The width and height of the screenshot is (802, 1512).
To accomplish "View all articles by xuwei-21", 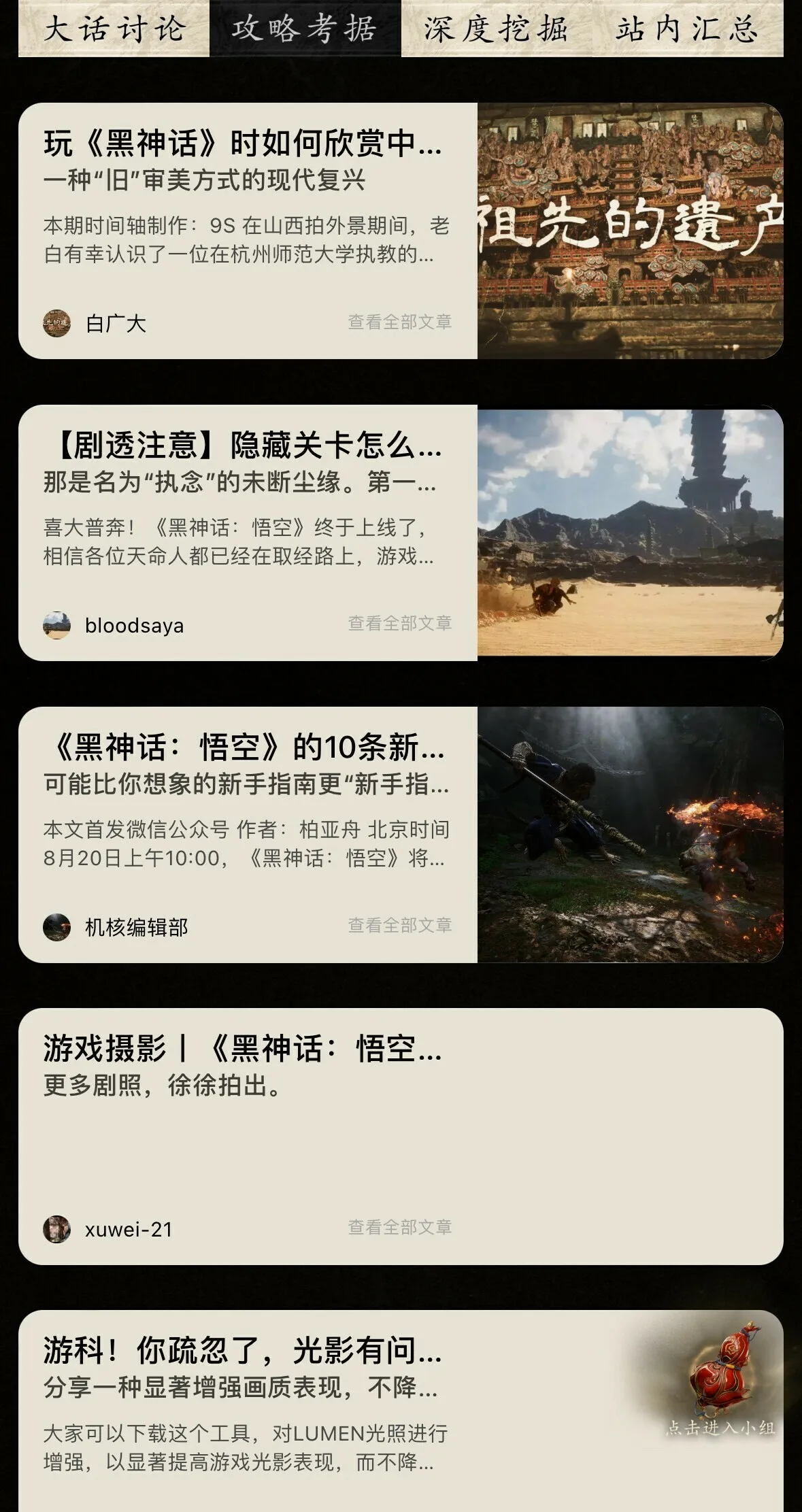I will pyautogui.click(x=400, y=1228).
